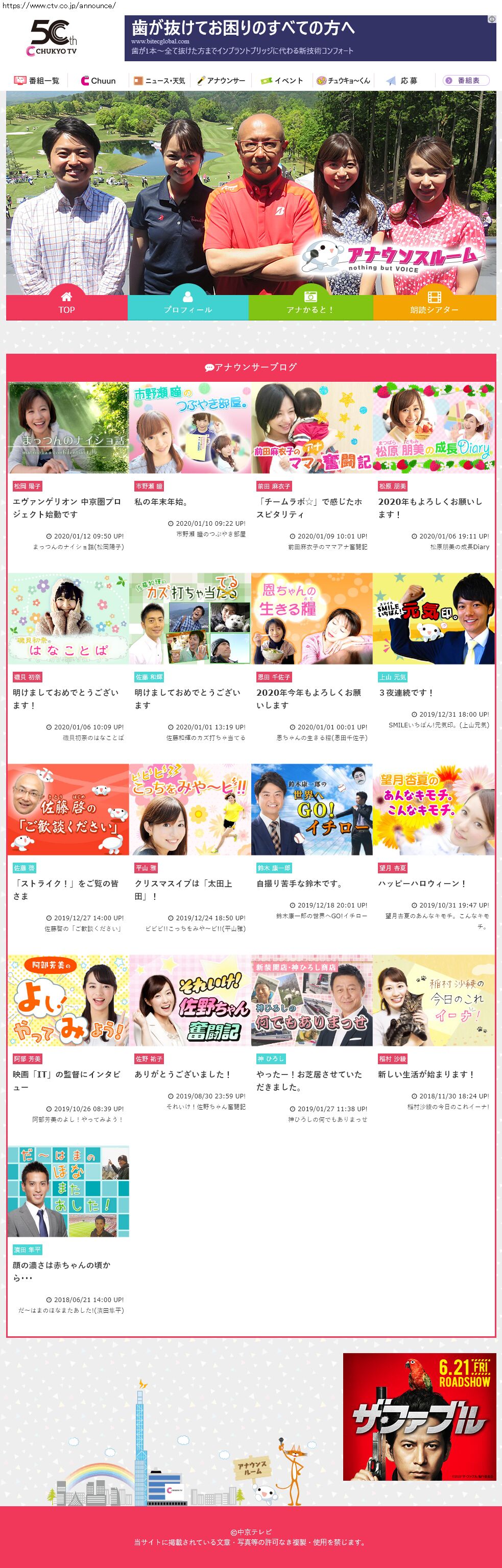The width and height of the screenshot is (502, 1568).
Task: Read 市野瀬瞳's 私の年末年始 post
Action: click(x=161, y=502)
